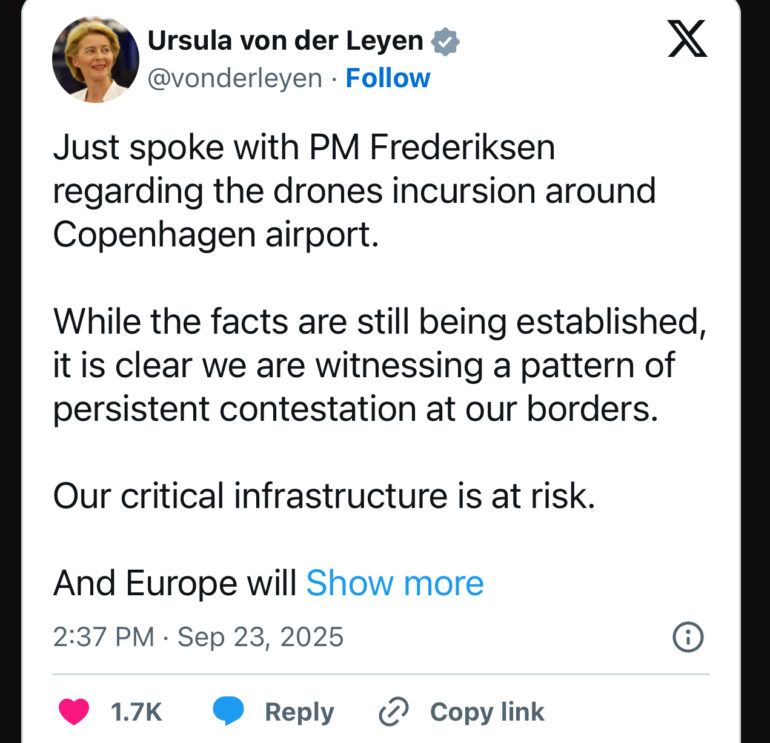Like the tweet with 1.7K likes

point(75,711)
